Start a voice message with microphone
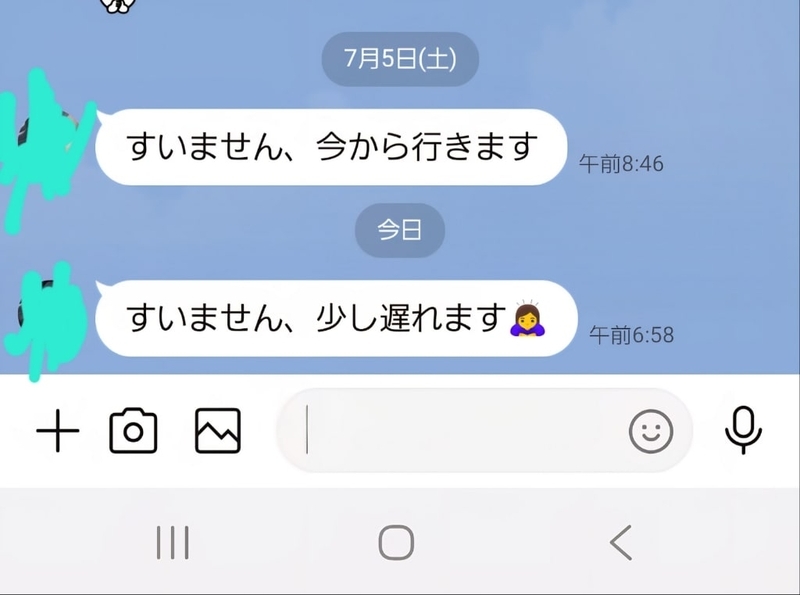 click(x=743, y=430)
